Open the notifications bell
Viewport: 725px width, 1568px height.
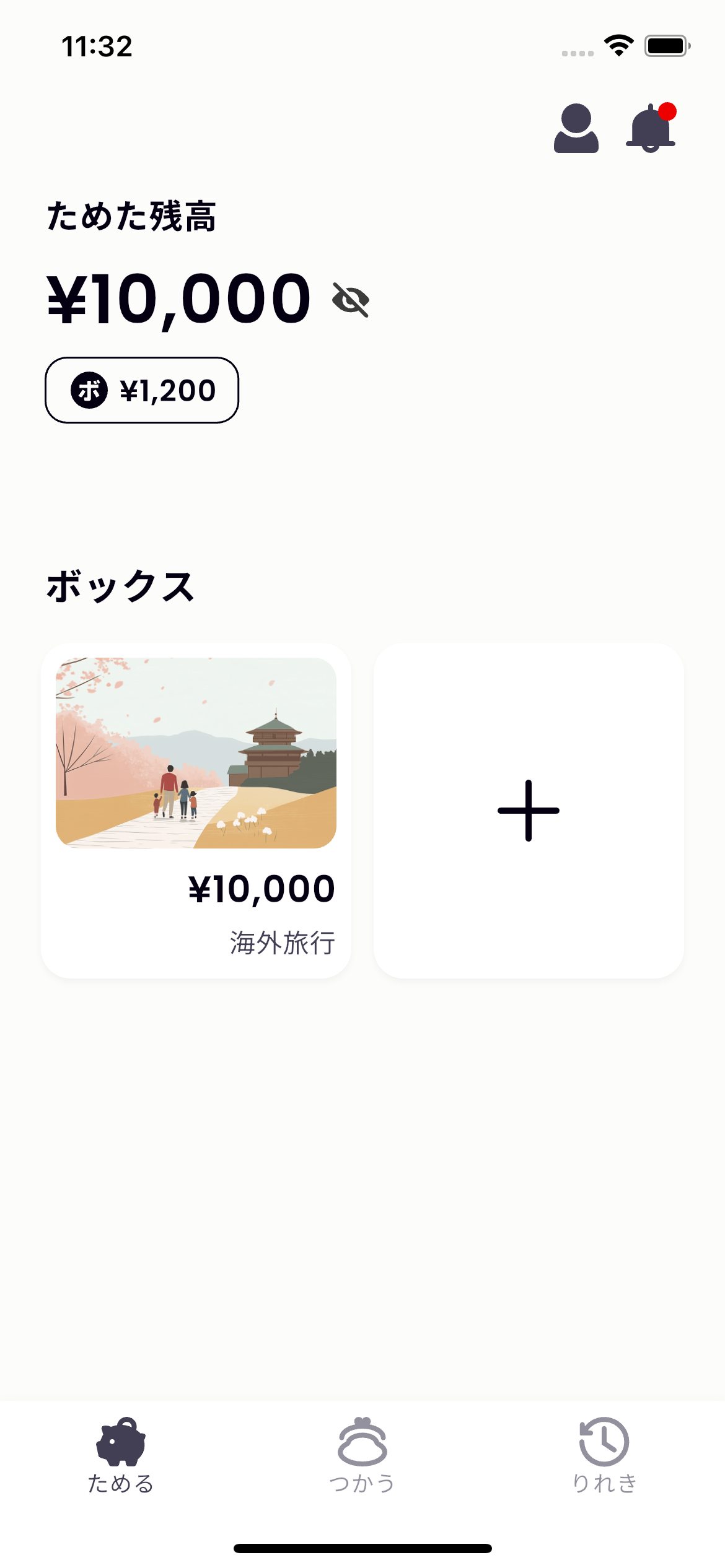click(650, 128)
